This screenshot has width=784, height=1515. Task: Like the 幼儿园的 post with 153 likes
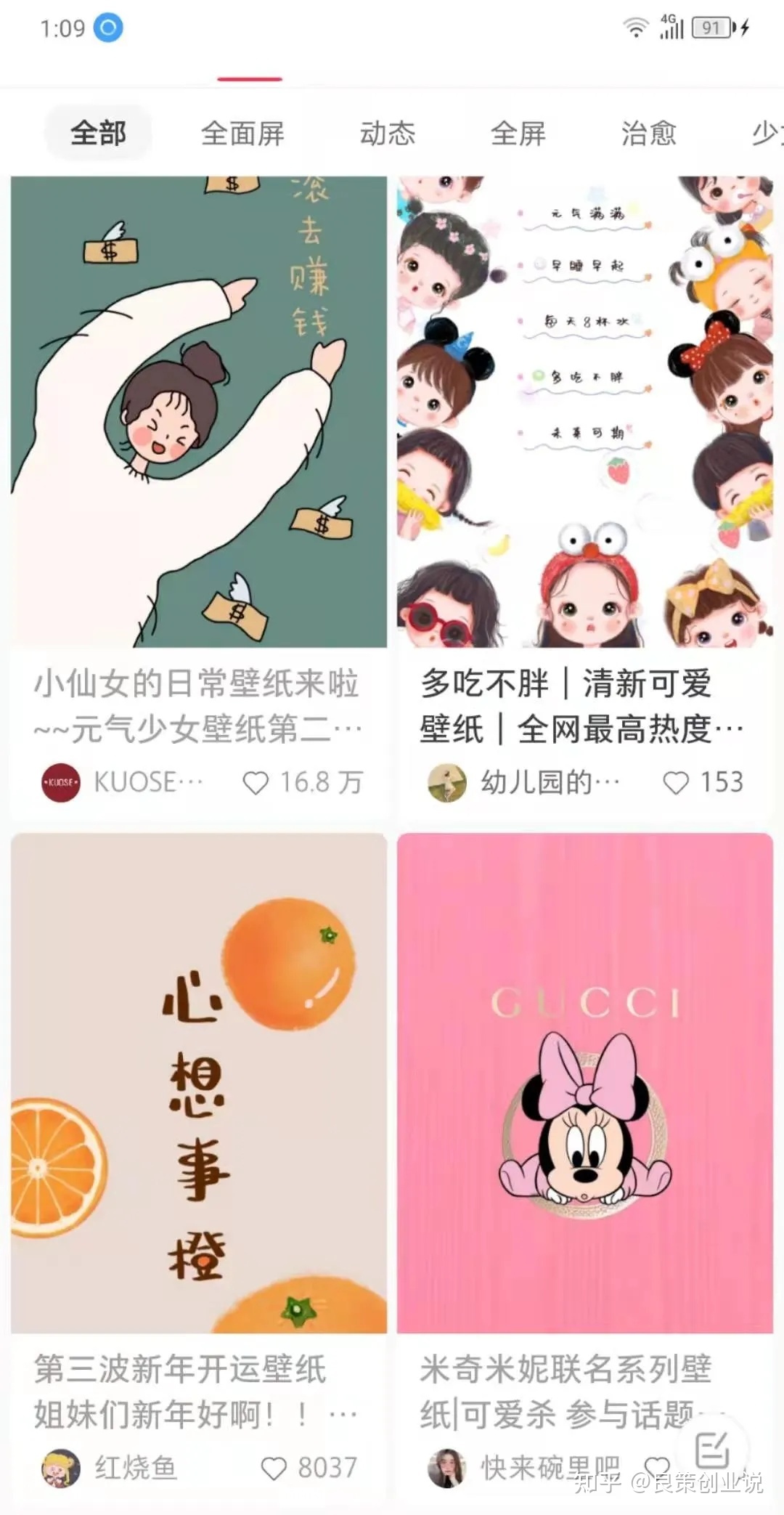(x=676, y=783)
